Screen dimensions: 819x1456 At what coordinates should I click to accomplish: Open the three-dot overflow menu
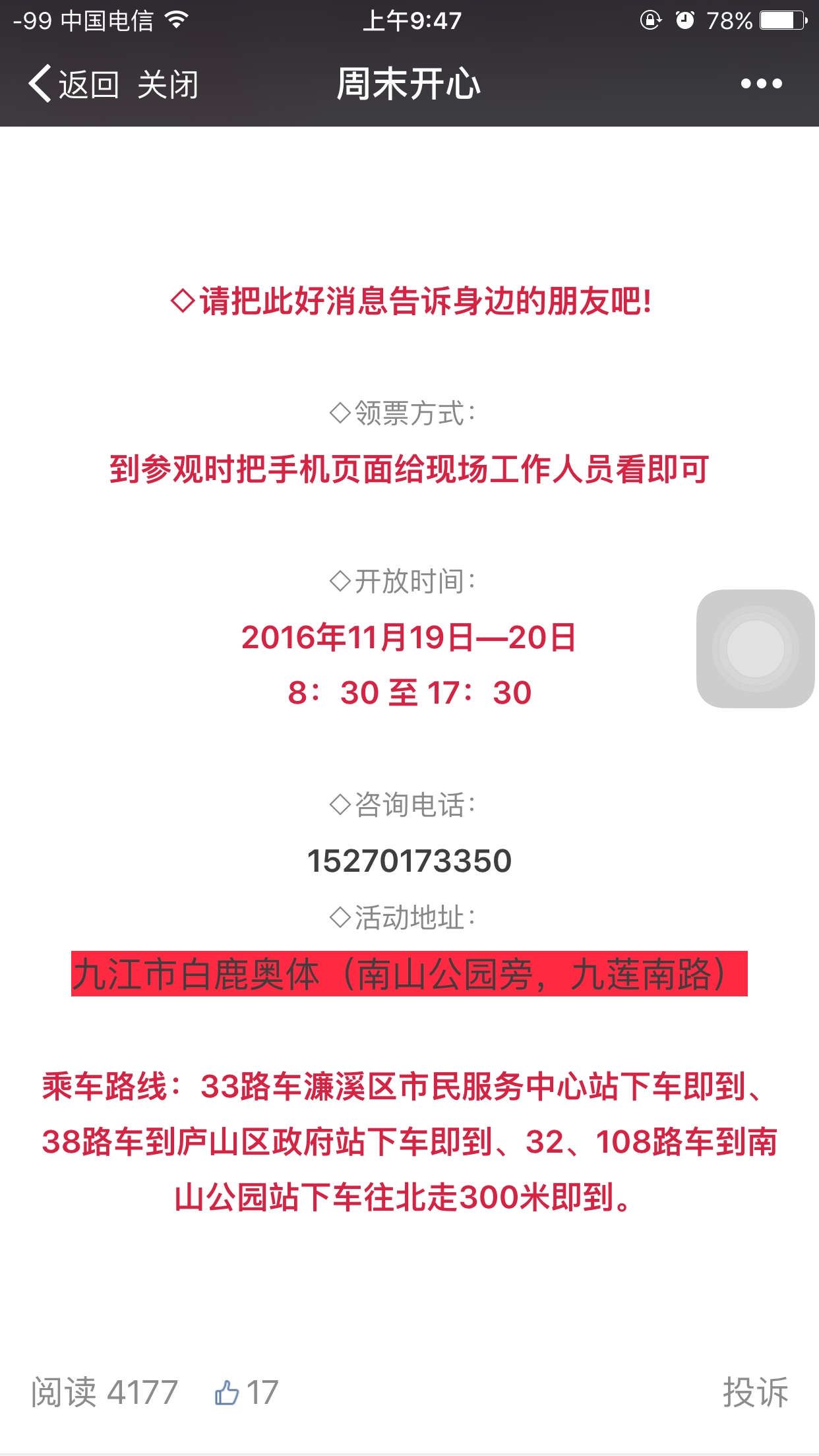tap(761, 84)
